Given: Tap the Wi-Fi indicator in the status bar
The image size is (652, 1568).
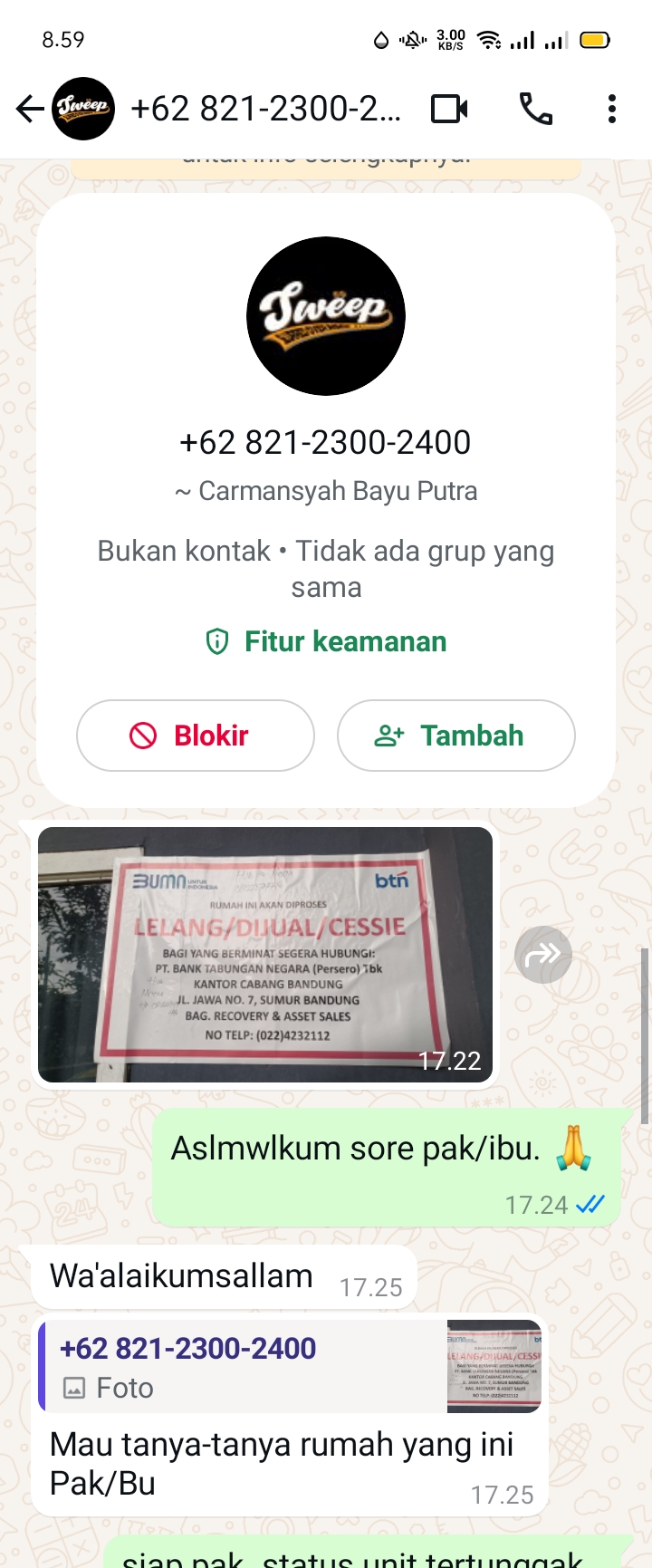Looking at the screenshot, I should point(489,39).
